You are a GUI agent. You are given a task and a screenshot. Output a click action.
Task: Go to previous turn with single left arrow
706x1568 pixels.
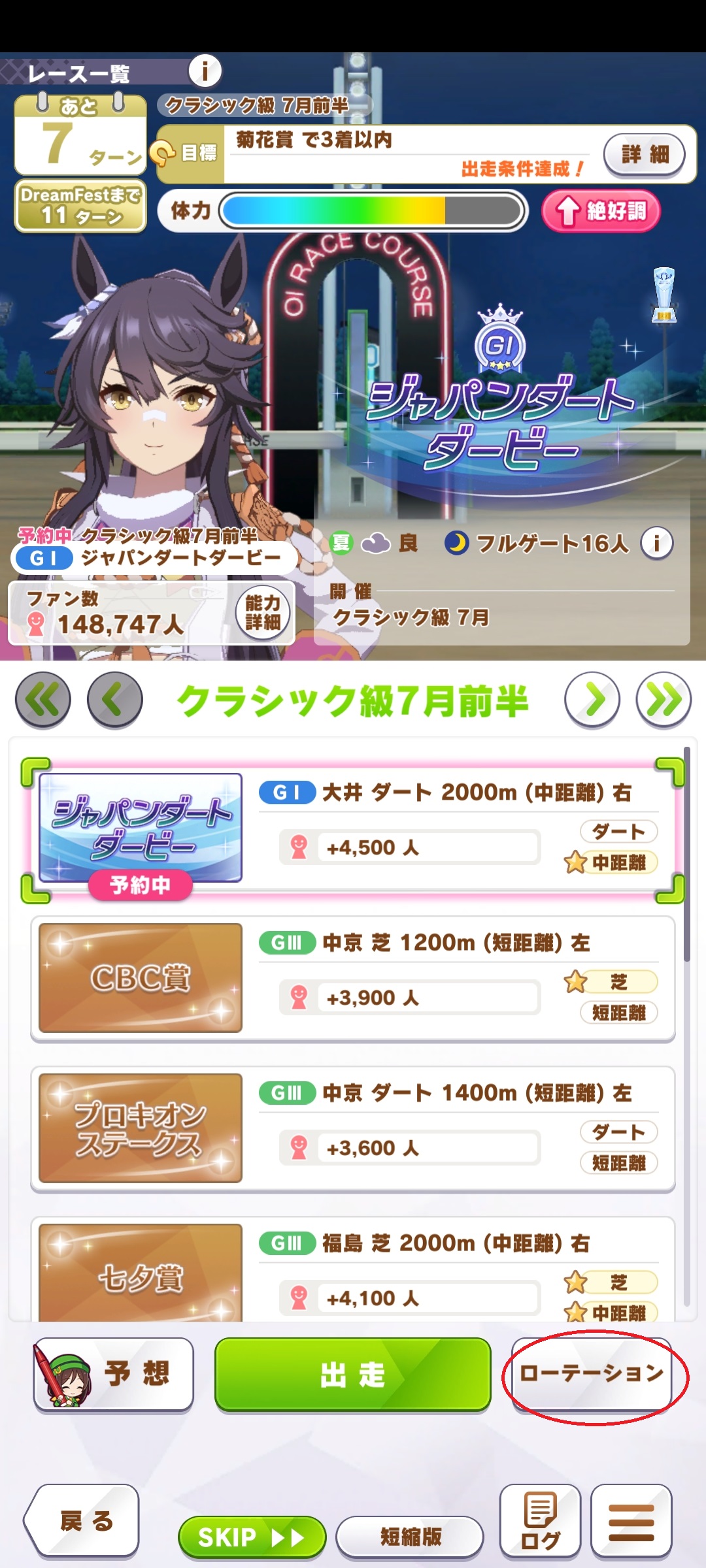[x=115, y=700]
